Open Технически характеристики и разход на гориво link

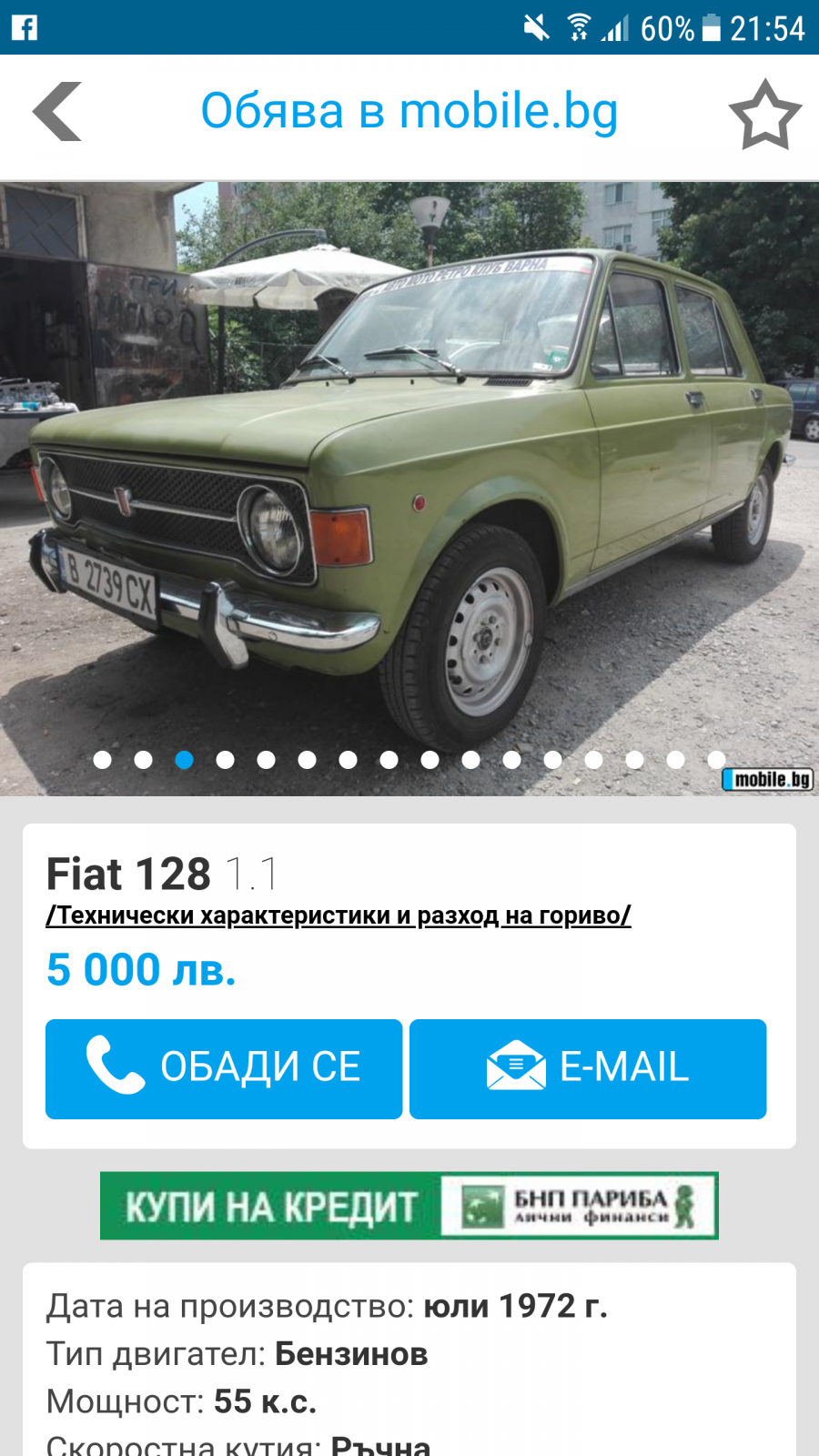(339, 915)
